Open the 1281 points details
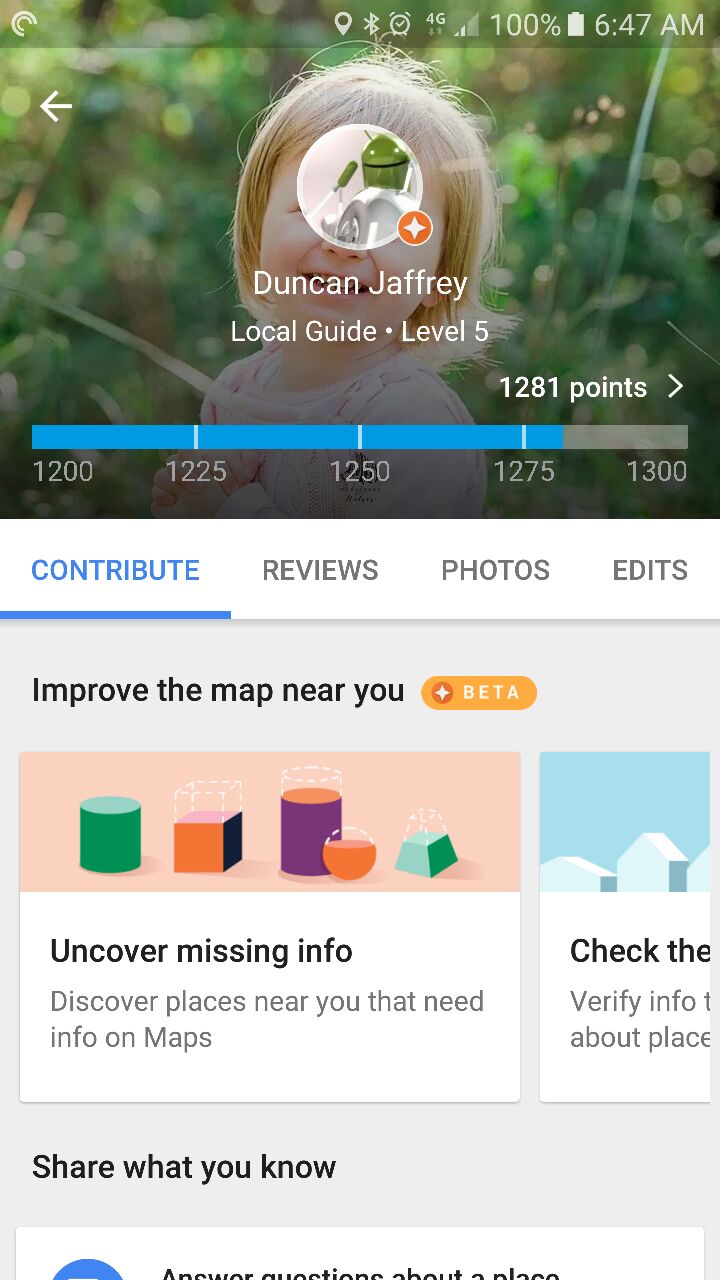 pyautogui.click(x=591, y=387)
